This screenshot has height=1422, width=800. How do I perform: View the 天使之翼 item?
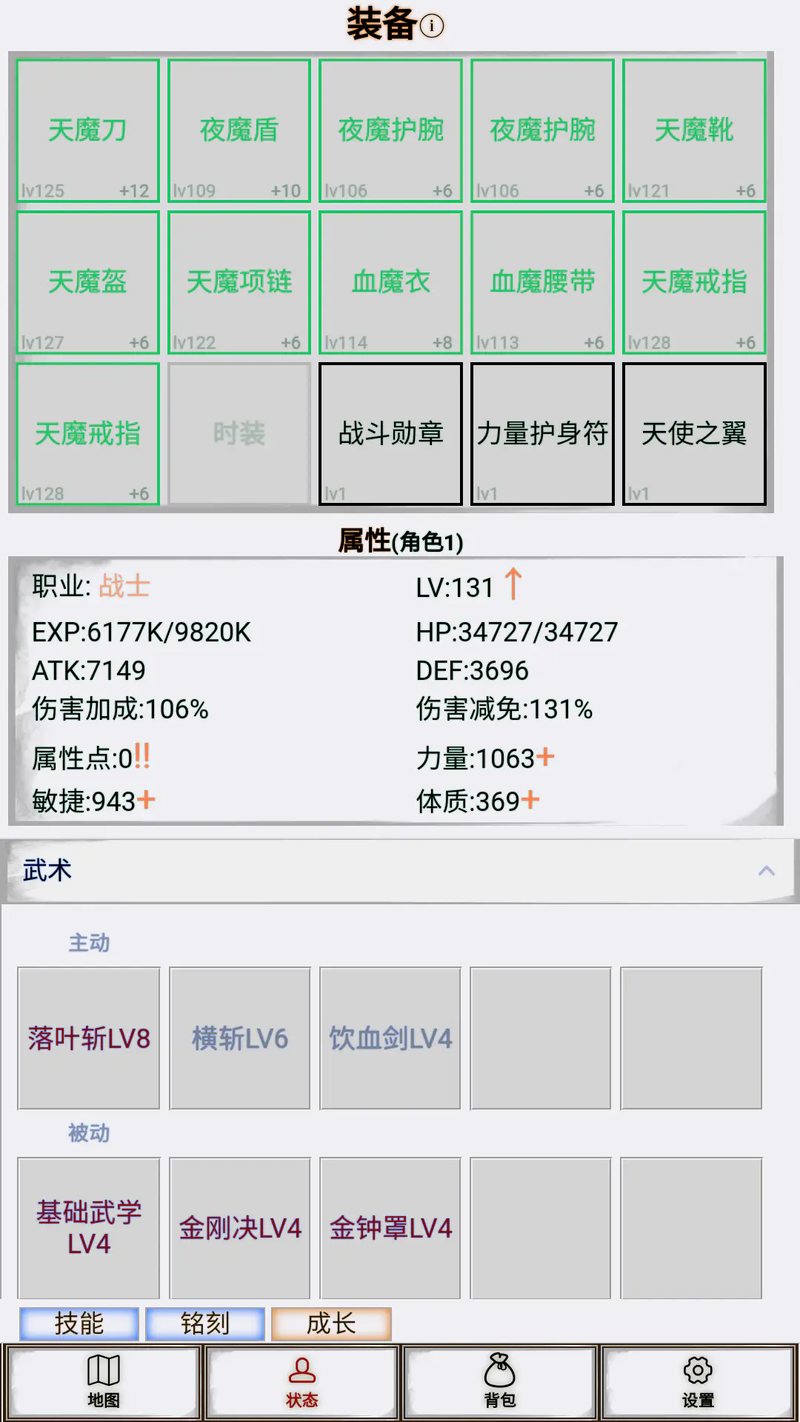694,434
